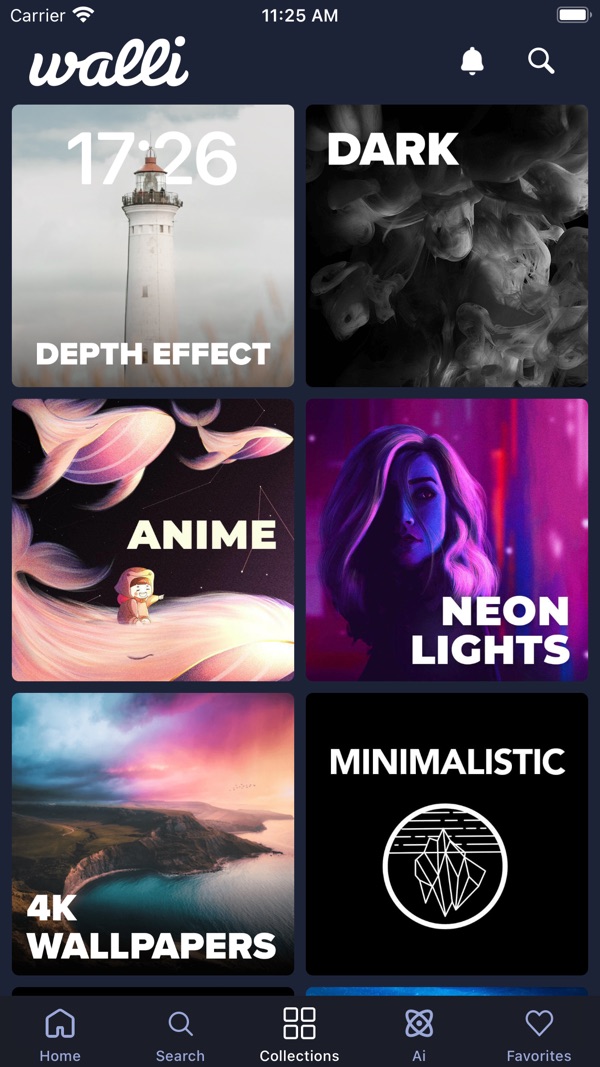Open the Depth Effect collection
This screenshot has height=1067, width=600.
(x=153, y=246)
